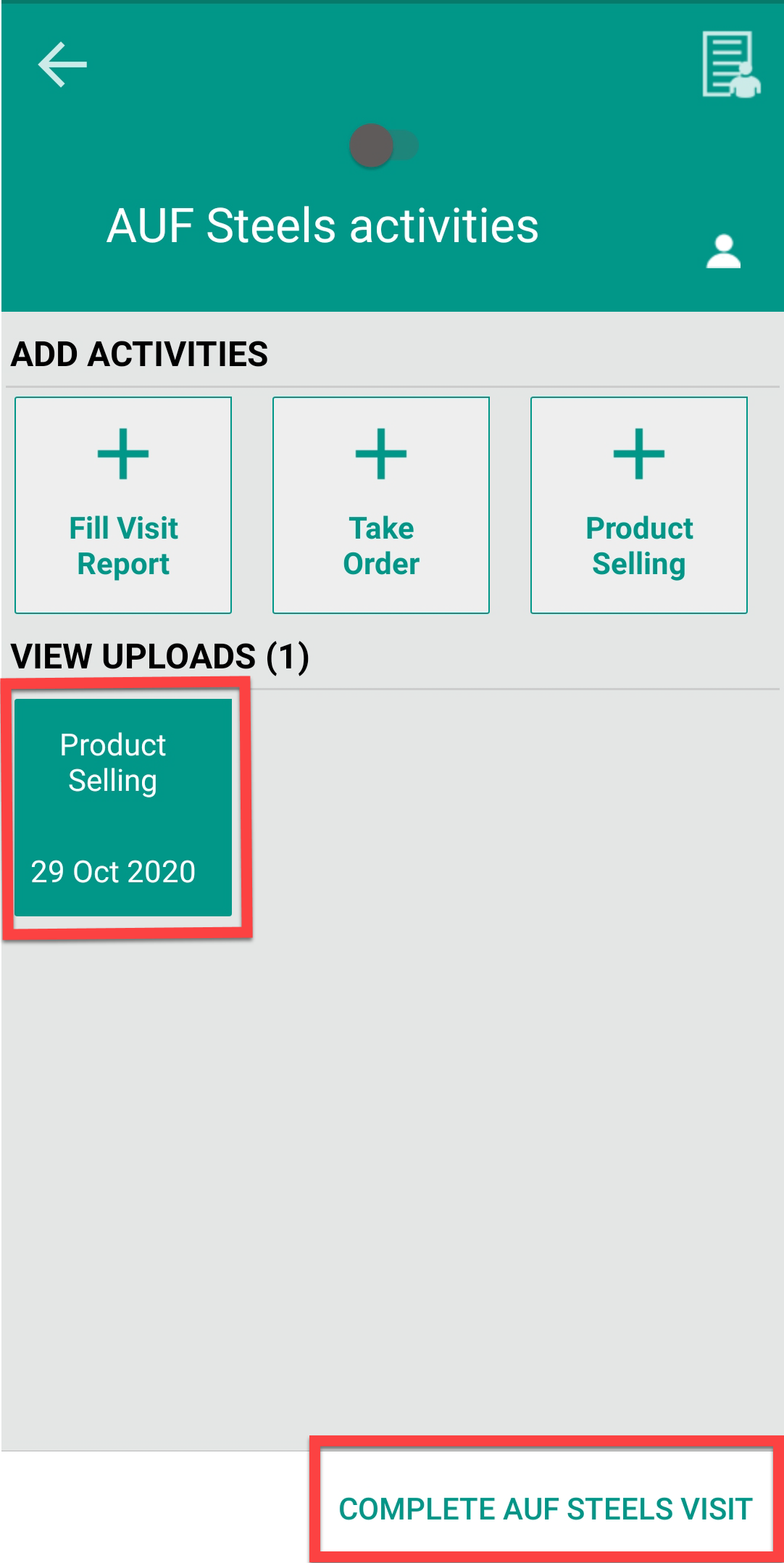Screen dimensions: 784x1563
Task: Add a Product Selling activity
Action: coord(638,505)
